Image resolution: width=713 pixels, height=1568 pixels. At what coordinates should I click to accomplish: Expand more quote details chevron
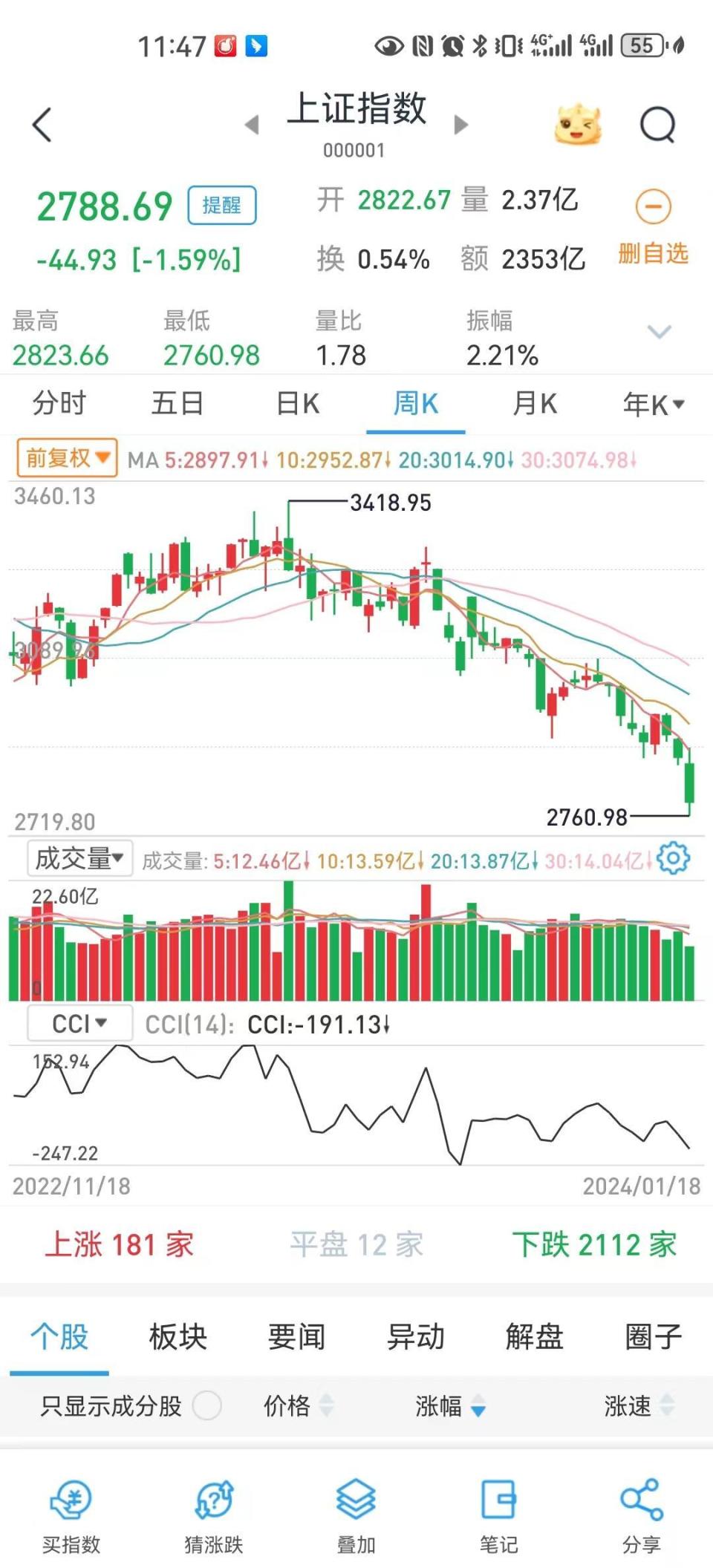click(660, 332)
